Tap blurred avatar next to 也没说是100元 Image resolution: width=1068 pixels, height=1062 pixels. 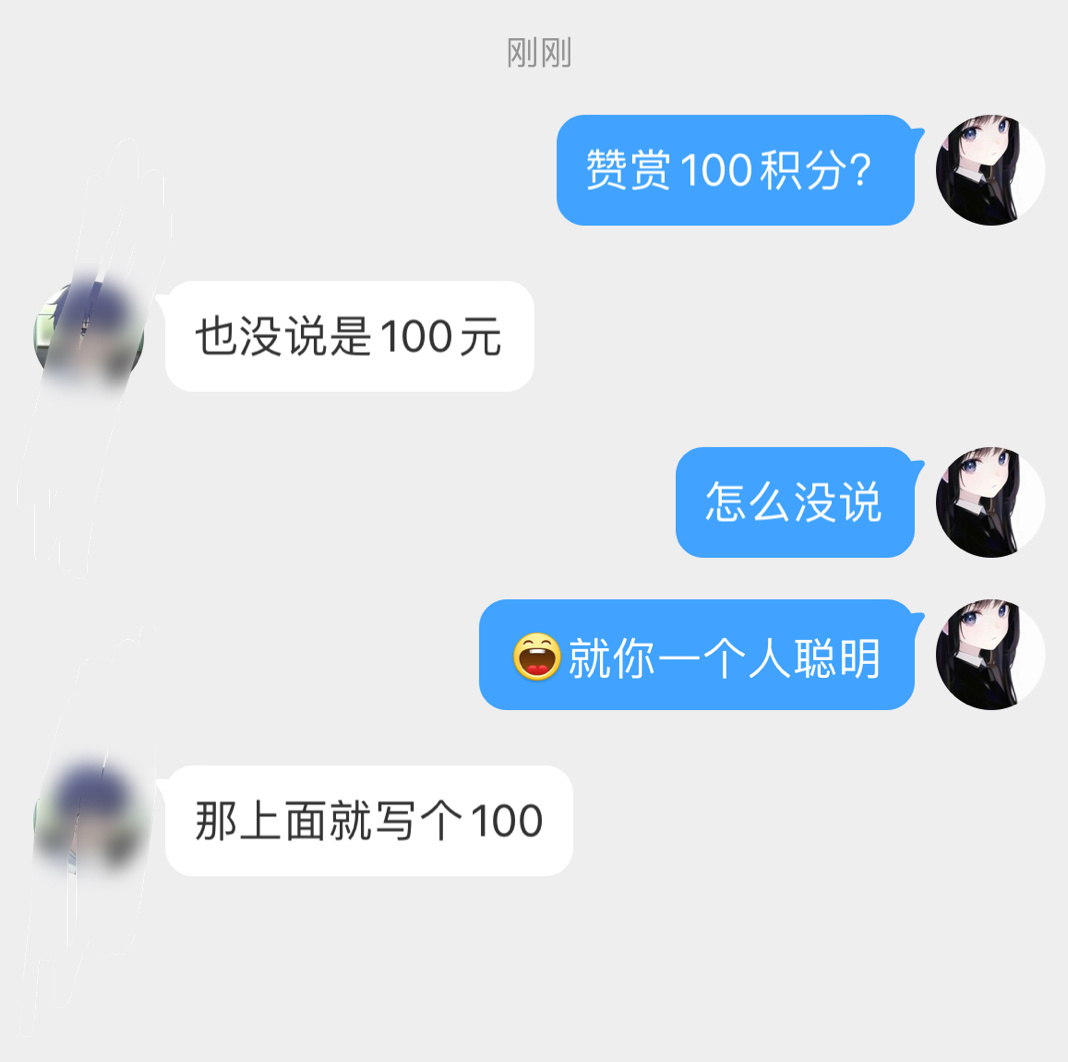pyautogui.click(x=88, y=336)
